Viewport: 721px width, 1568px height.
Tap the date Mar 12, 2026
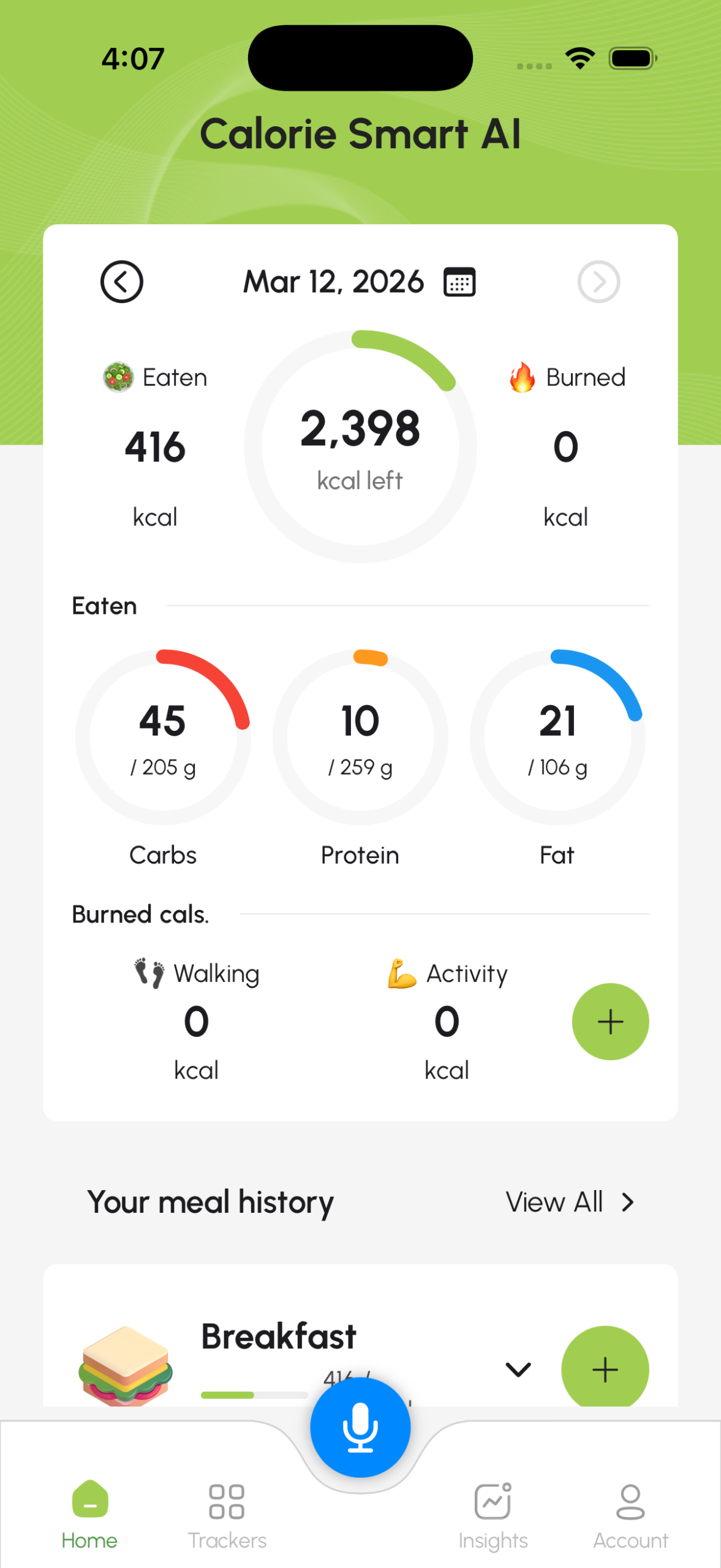tap(334, 281)
